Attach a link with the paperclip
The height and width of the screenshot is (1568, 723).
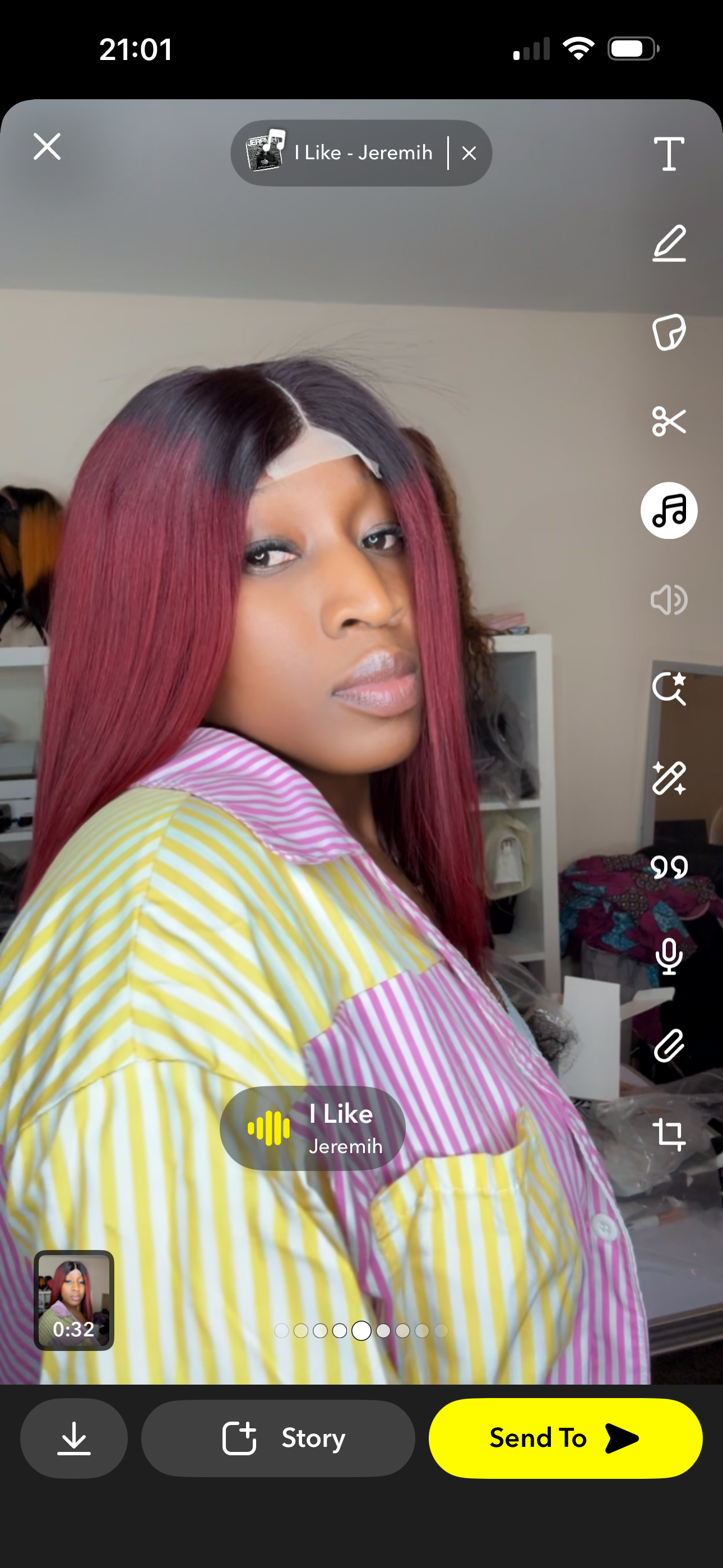669,1045
